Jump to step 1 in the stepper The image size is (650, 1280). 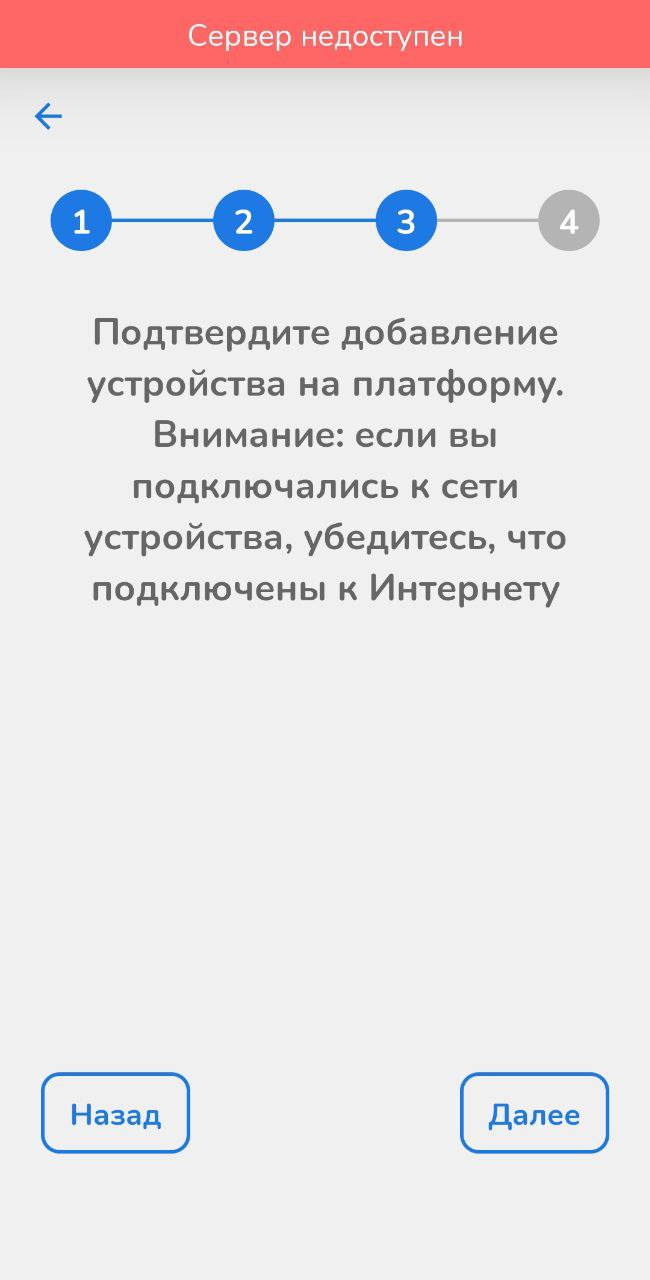(81, 221)
